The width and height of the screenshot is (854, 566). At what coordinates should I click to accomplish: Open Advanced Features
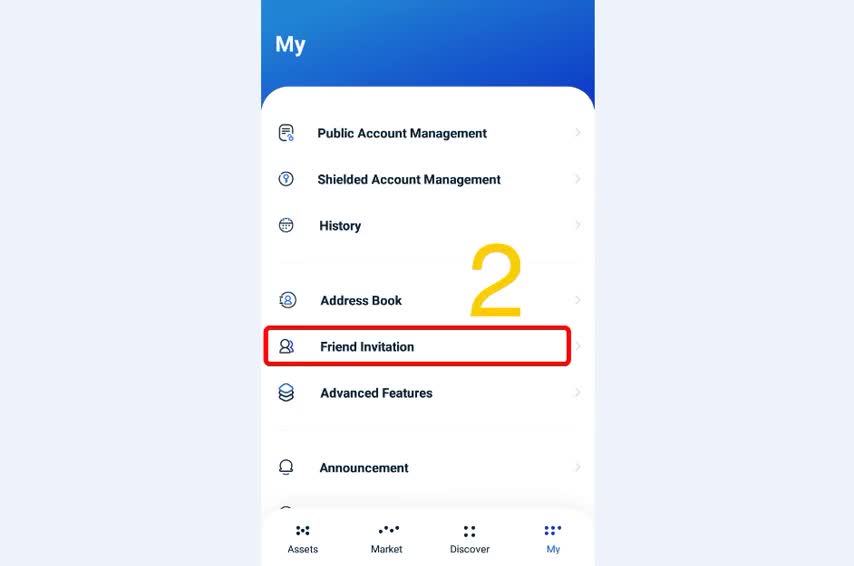[x=376, y=393]
